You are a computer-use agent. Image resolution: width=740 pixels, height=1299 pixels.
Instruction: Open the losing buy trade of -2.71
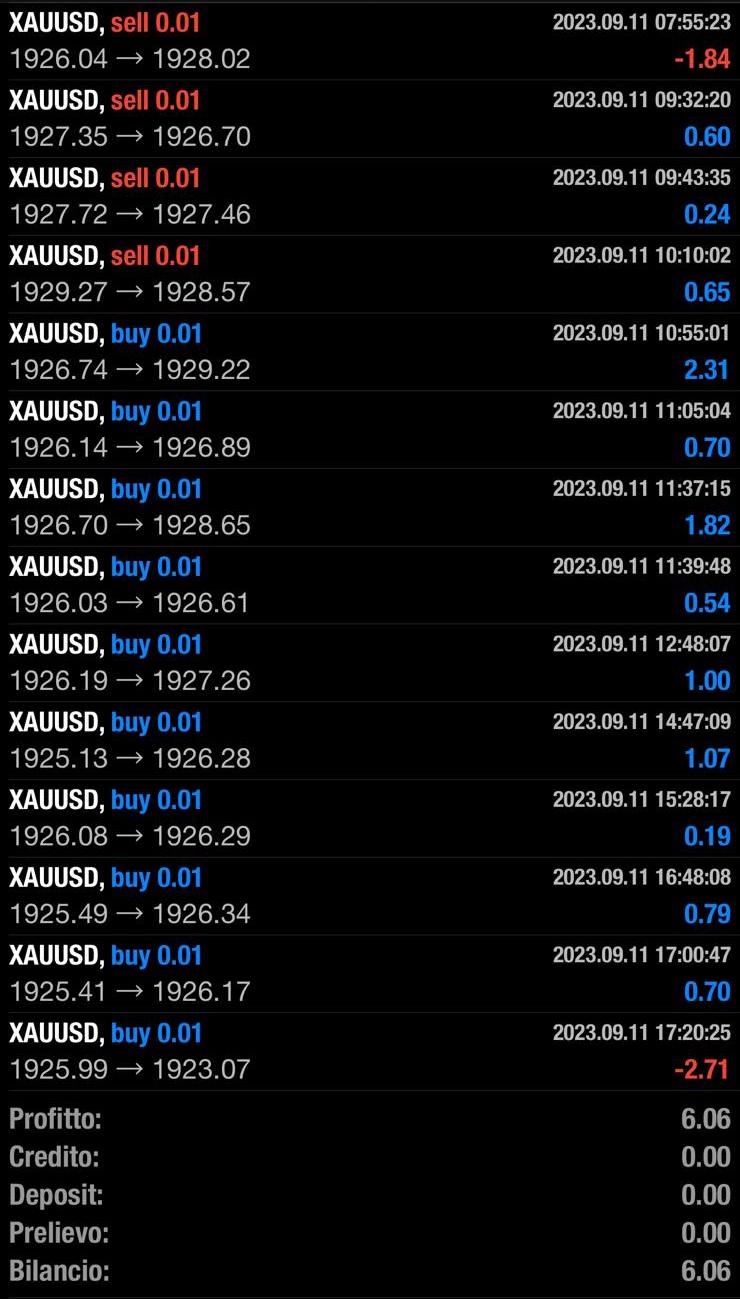pyautogui.click(x=370, y=1052)
